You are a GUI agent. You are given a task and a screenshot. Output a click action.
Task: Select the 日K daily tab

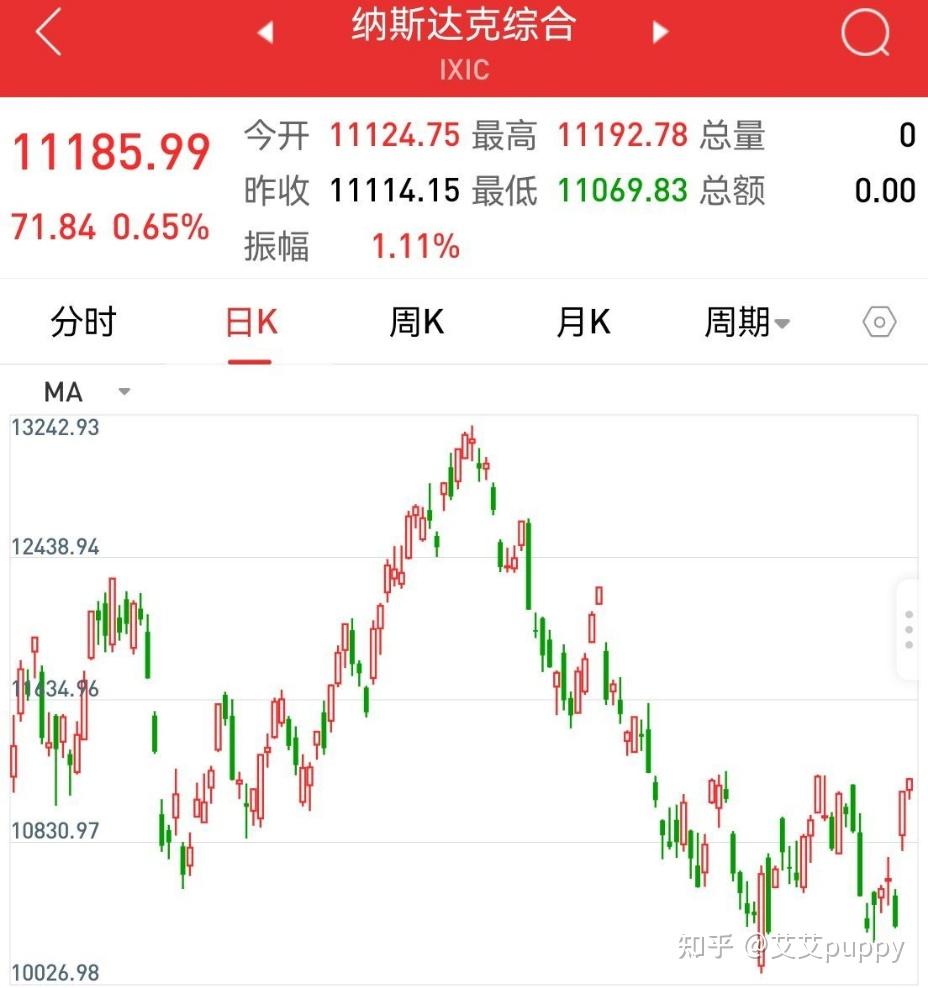click(x=250, y=322)
